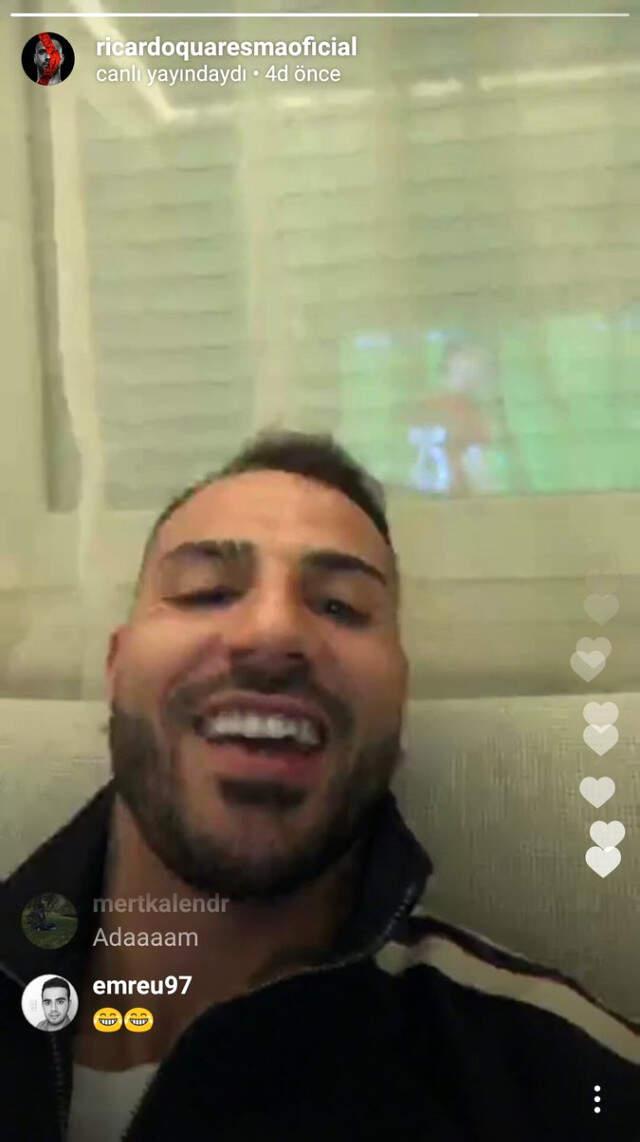This screenshot has width=640, height=1142.
Task: Open commenter emreu97's profile
Action: click(x=49, y=1002)
